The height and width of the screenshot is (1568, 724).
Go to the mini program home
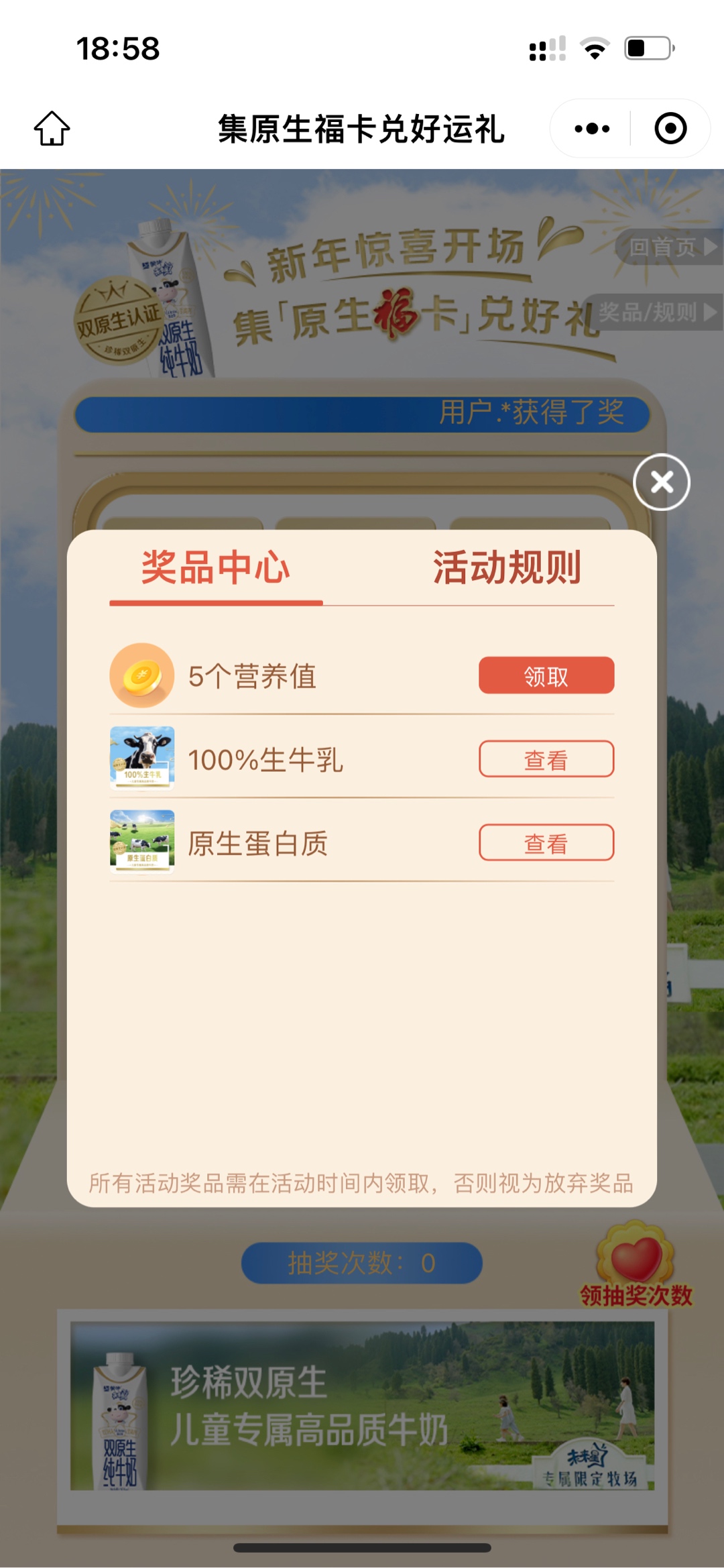(52, 128)
